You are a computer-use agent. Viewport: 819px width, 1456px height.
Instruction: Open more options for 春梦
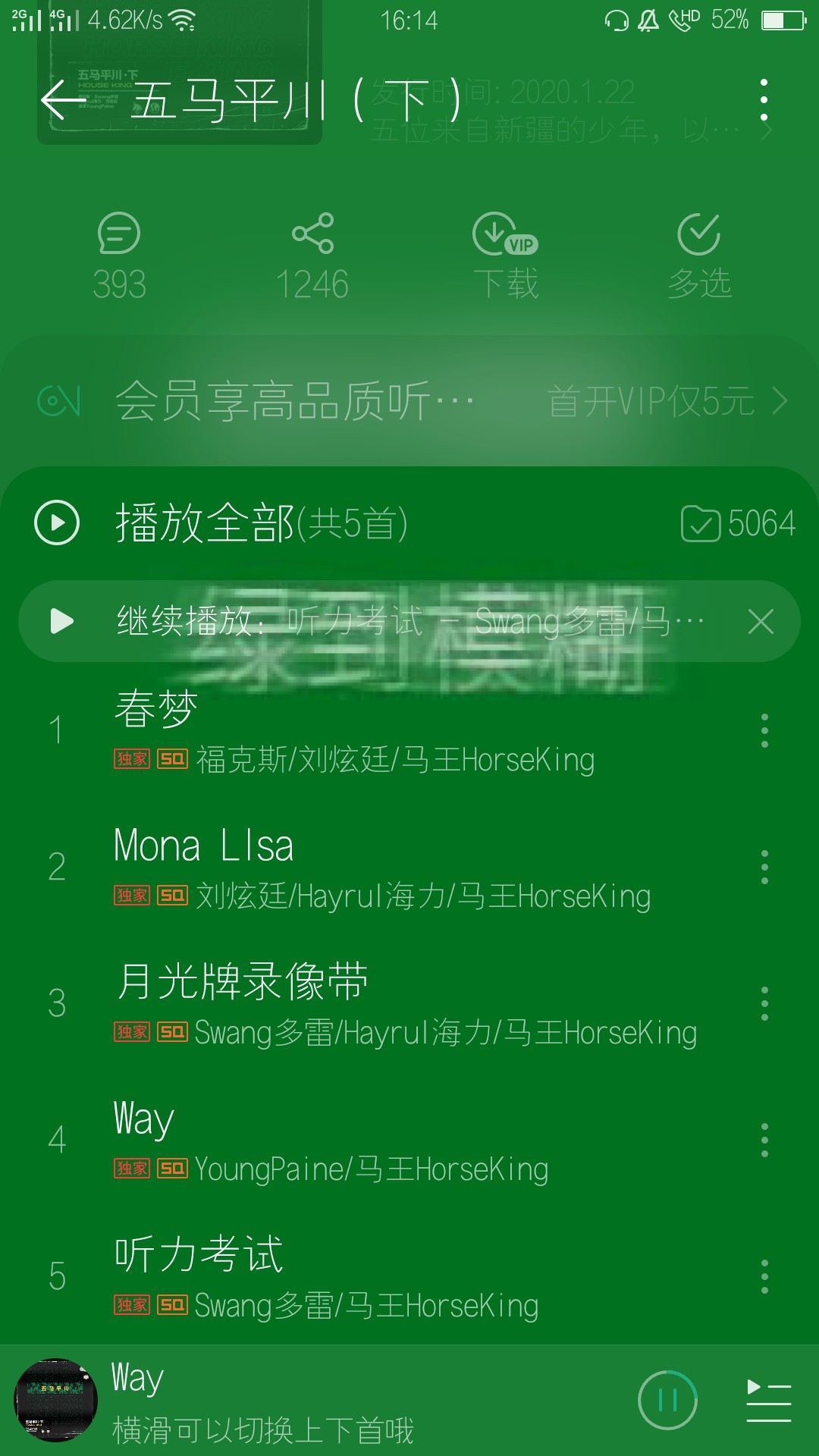[764, 730]
